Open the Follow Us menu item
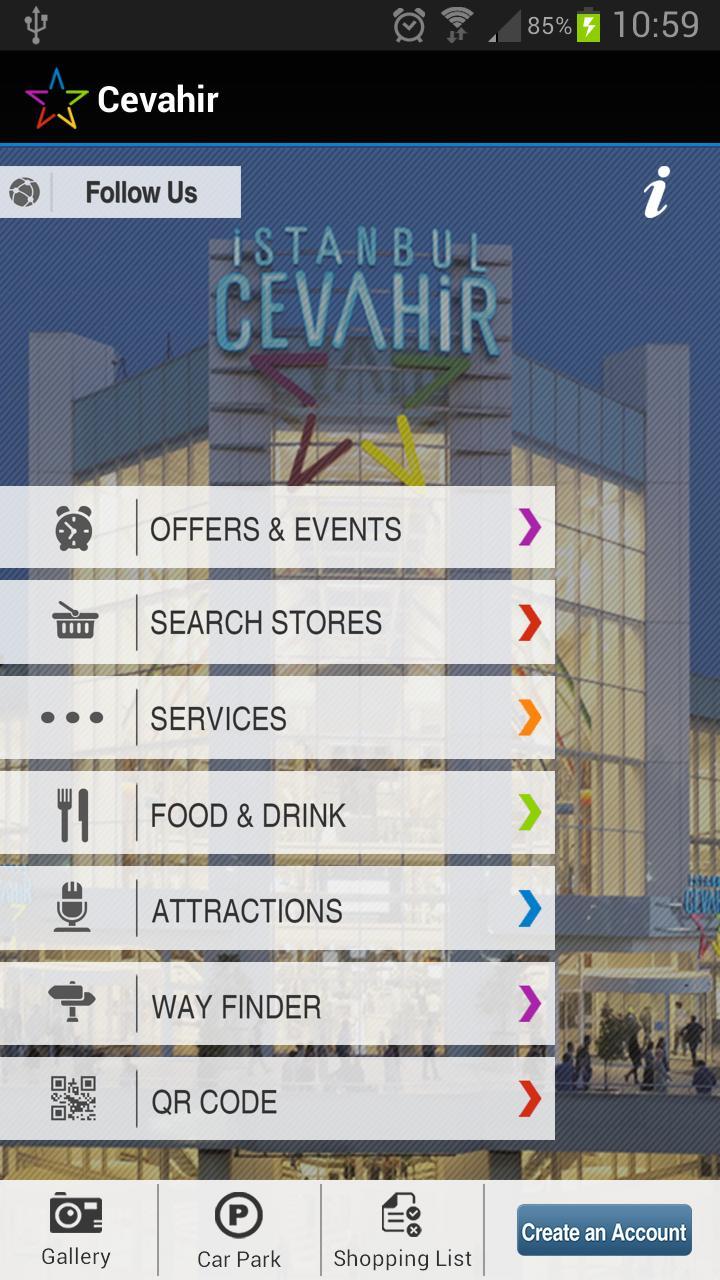 140,191
